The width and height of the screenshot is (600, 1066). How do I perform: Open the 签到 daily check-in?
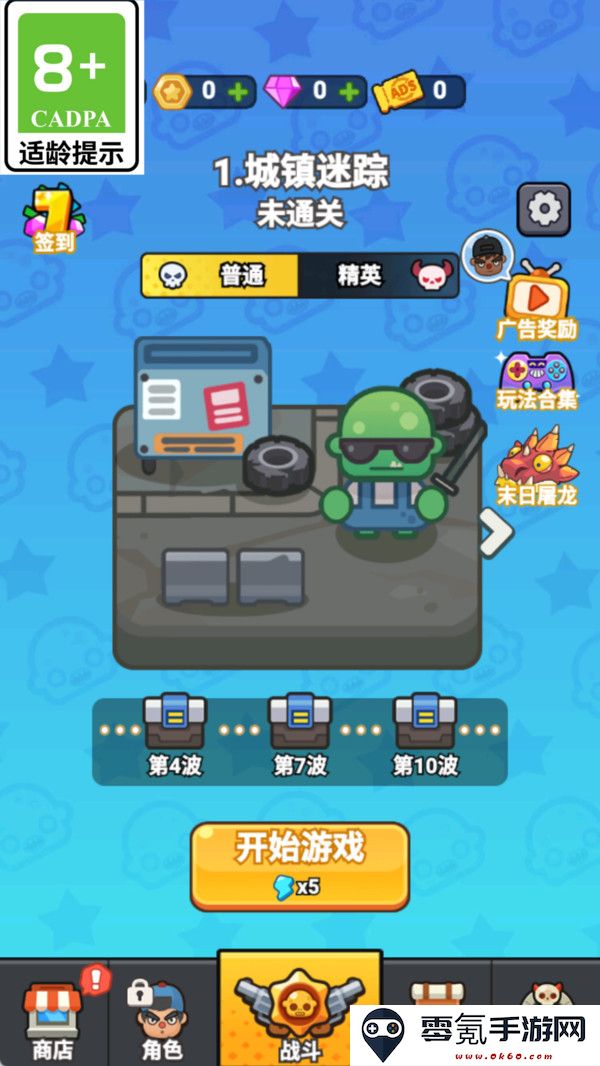(52, 219)
